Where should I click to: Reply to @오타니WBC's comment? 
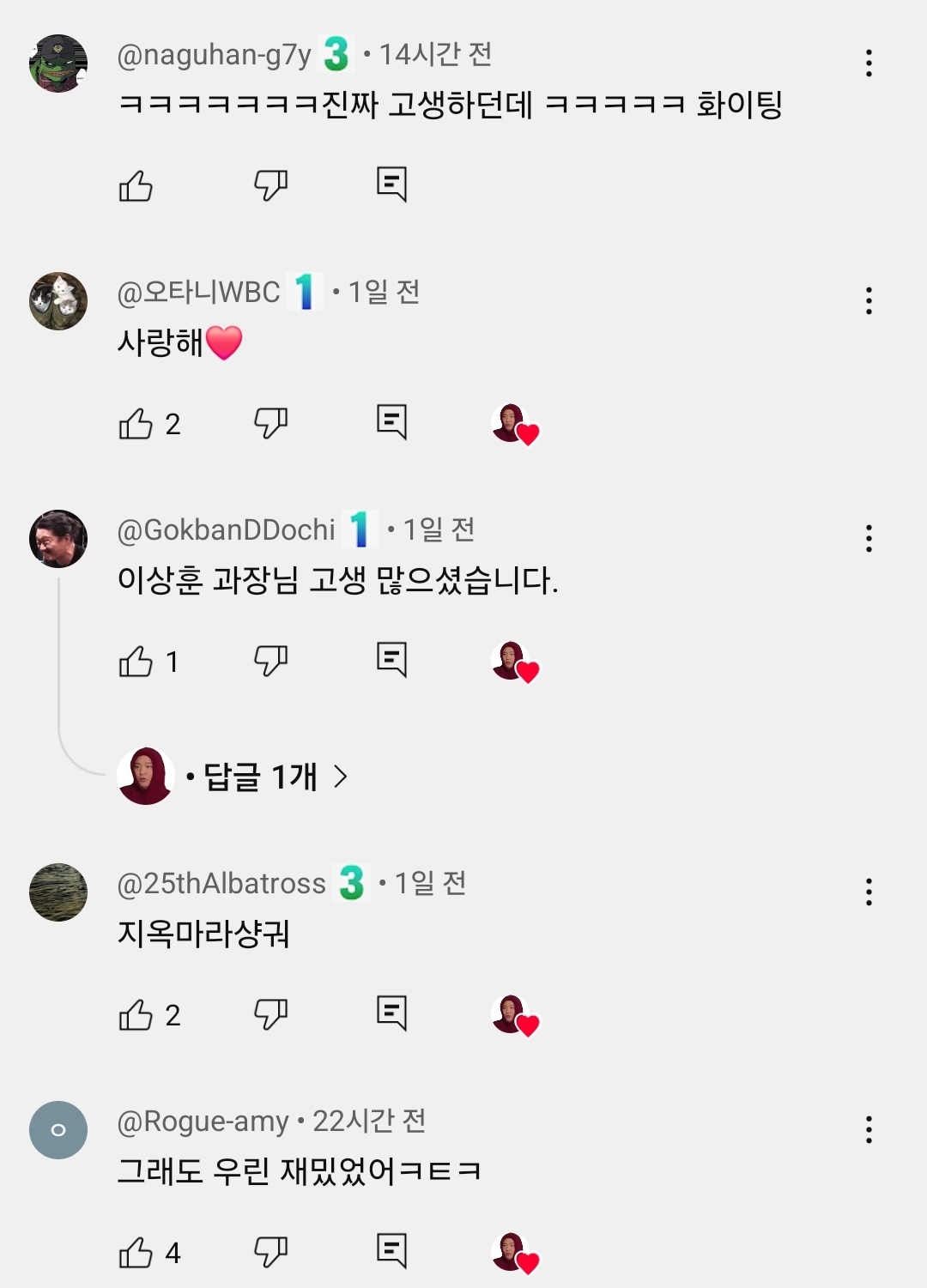(391, 422)
